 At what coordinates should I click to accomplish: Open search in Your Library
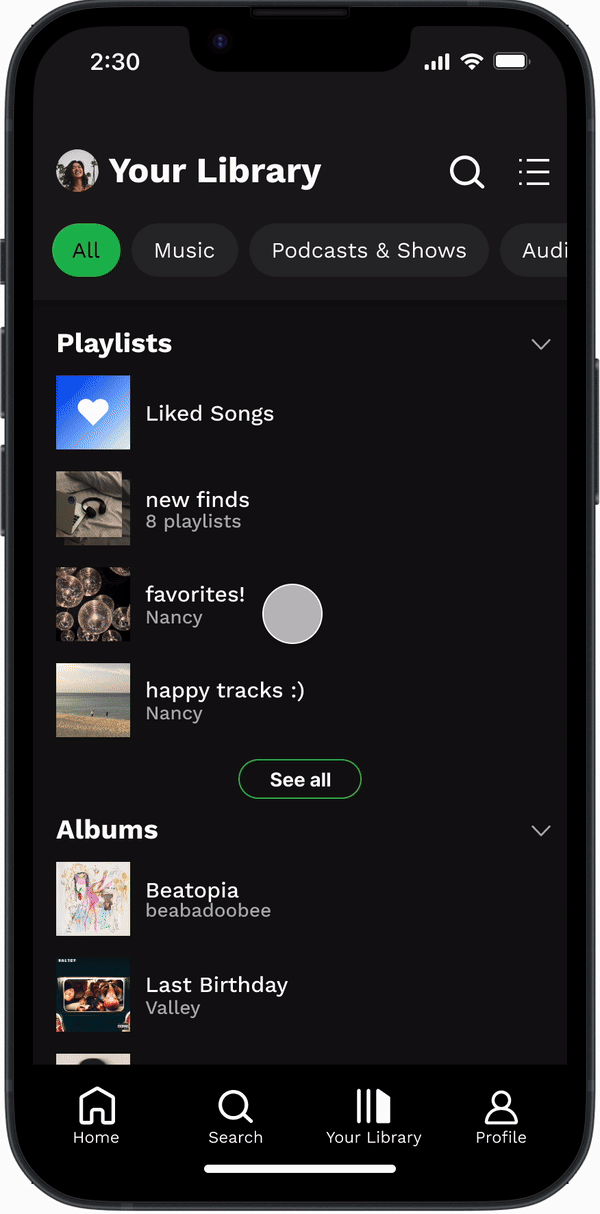point(466,172)
